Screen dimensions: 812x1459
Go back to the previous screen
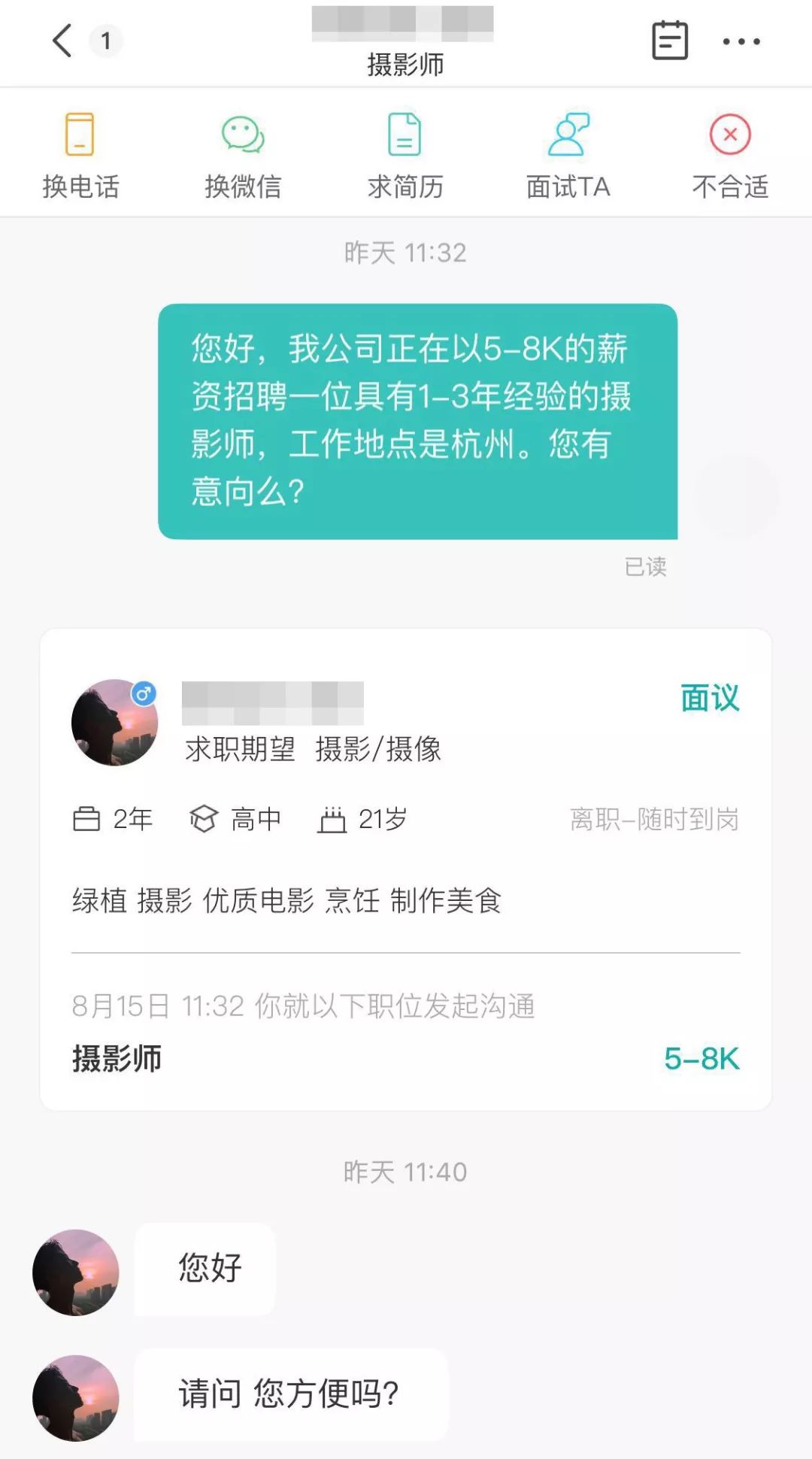(x=63, y=41)
